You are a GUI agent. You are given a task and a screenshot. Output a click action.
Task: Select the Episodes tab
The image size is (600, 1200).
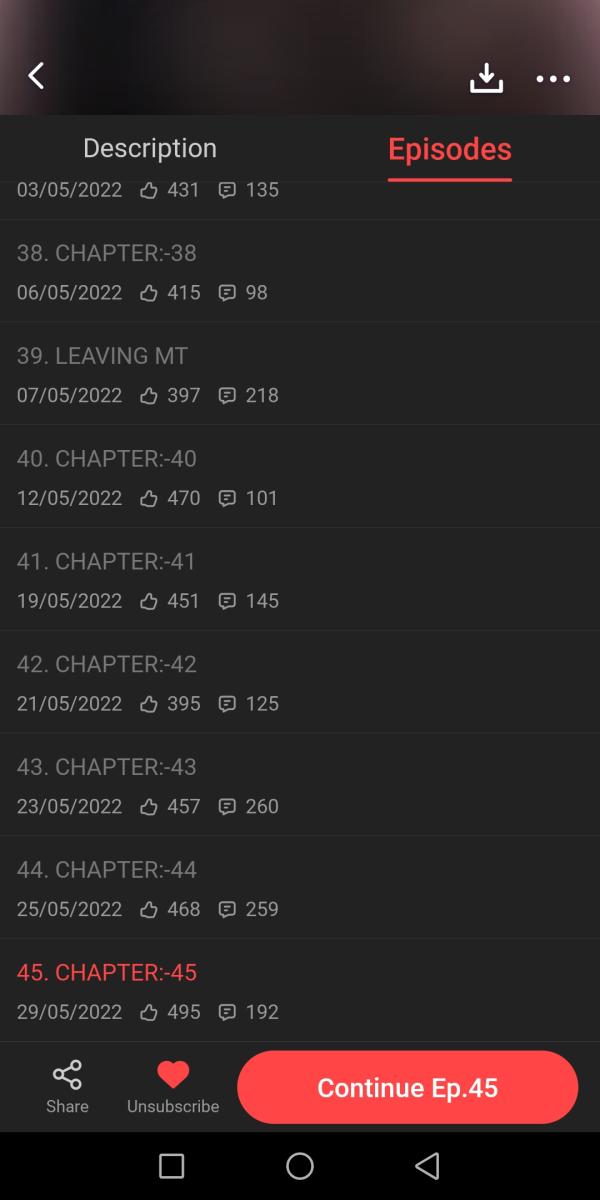pyautogui.click(x=449, y=149)
